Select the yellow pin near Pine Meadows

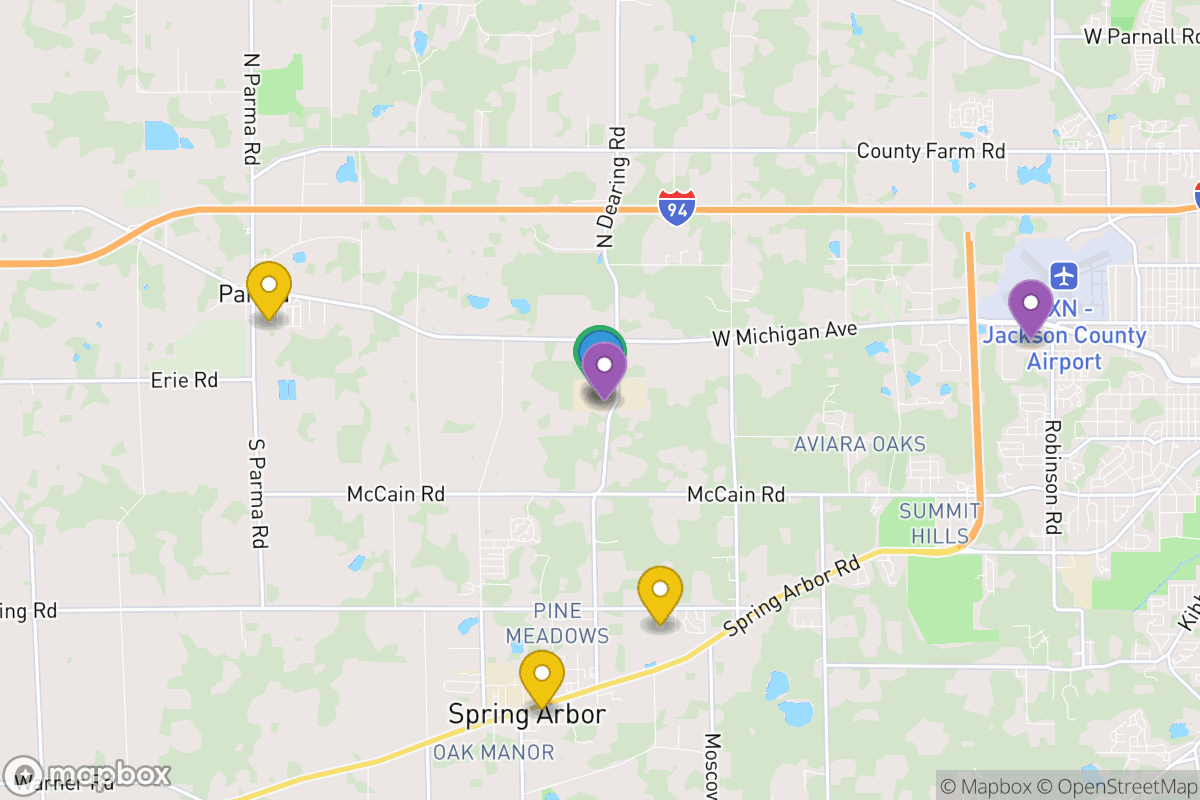pos(660,593)
